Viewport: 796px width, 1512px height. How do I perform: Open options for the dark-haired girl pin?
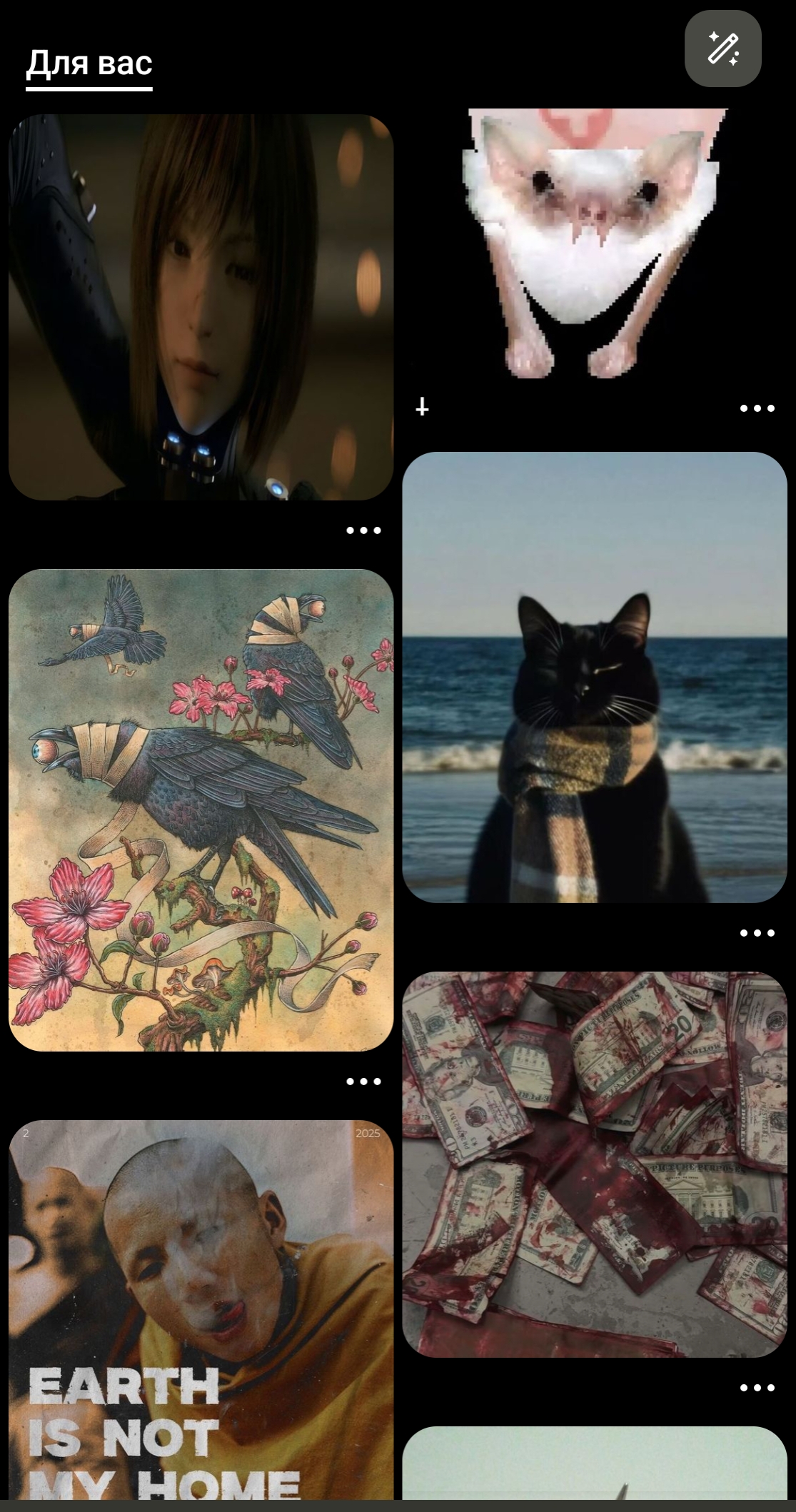pos(363,530)
